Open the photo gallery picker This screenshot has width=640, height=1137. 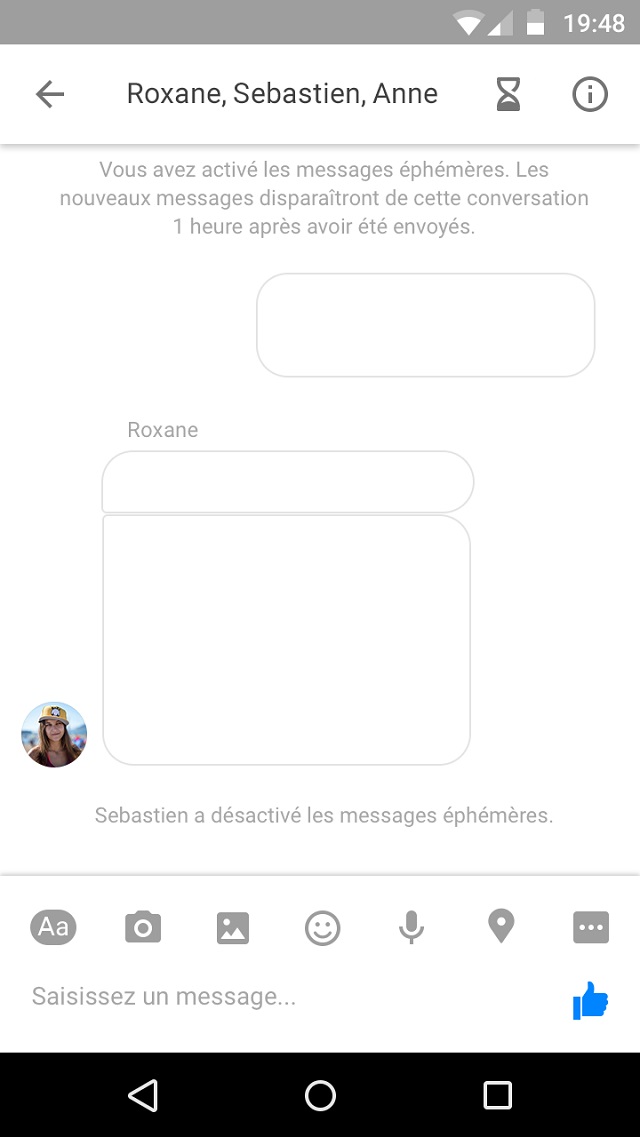(x=233, y=927)
